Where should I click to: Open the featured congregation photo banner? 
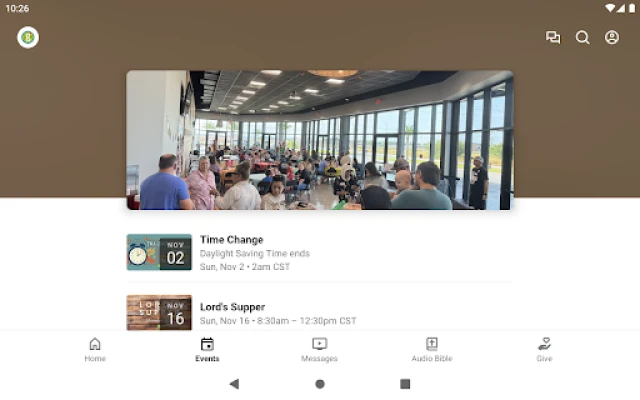click(319, 140)
